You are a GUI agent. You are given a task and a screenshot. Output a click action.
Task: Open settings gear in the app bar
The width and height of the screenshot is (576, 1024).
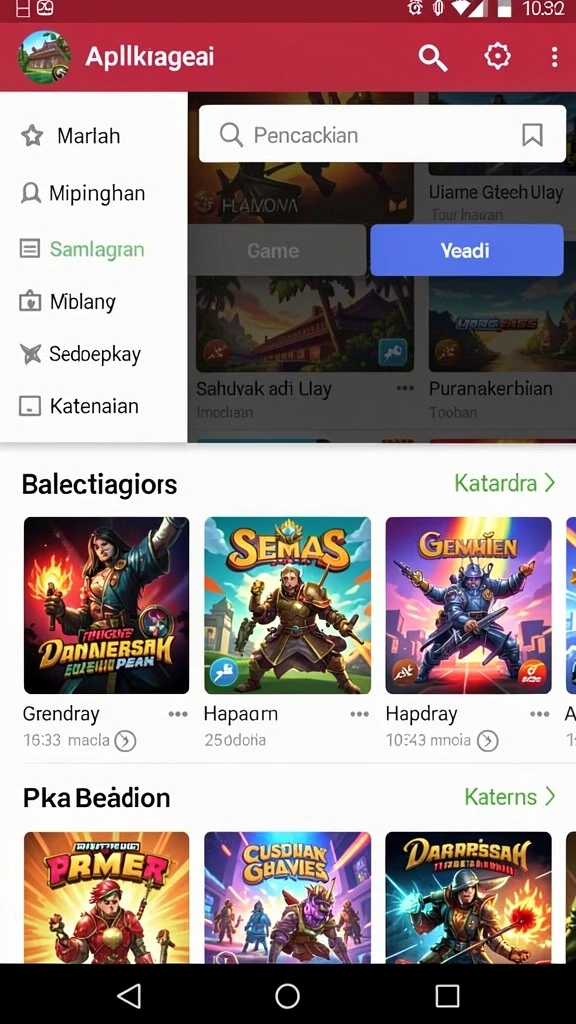(x=497, y=57)
